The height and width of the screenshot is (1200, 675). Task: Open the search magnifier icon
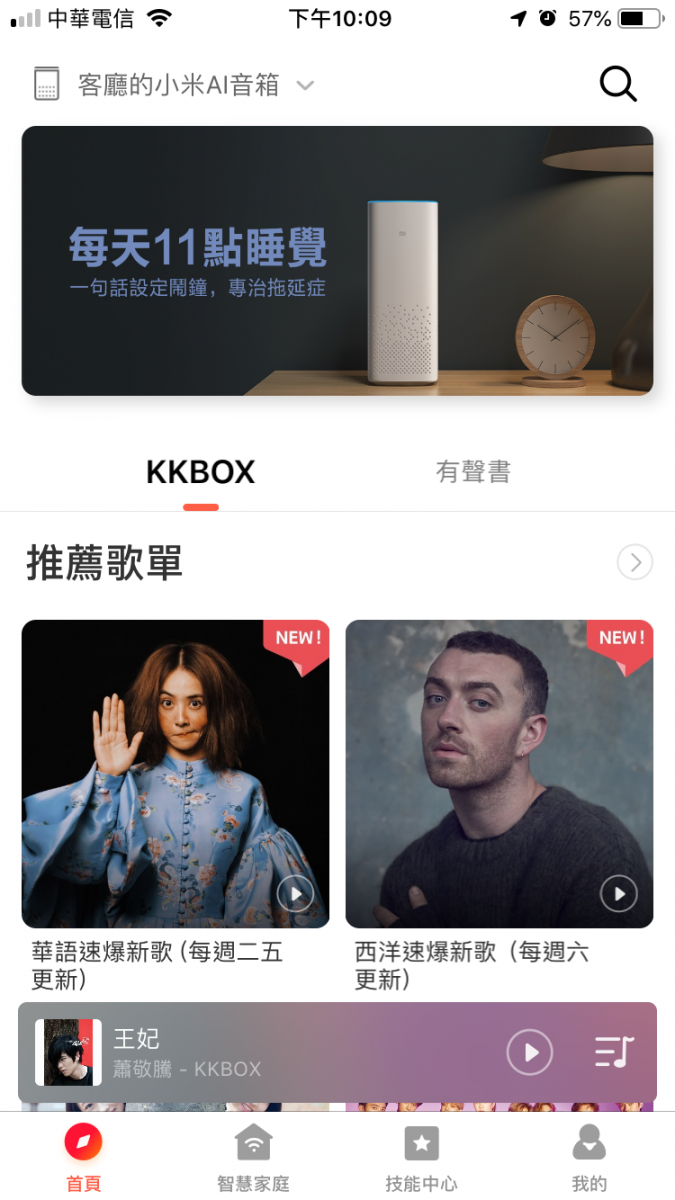pyautogui.click(x=618, y=85)
